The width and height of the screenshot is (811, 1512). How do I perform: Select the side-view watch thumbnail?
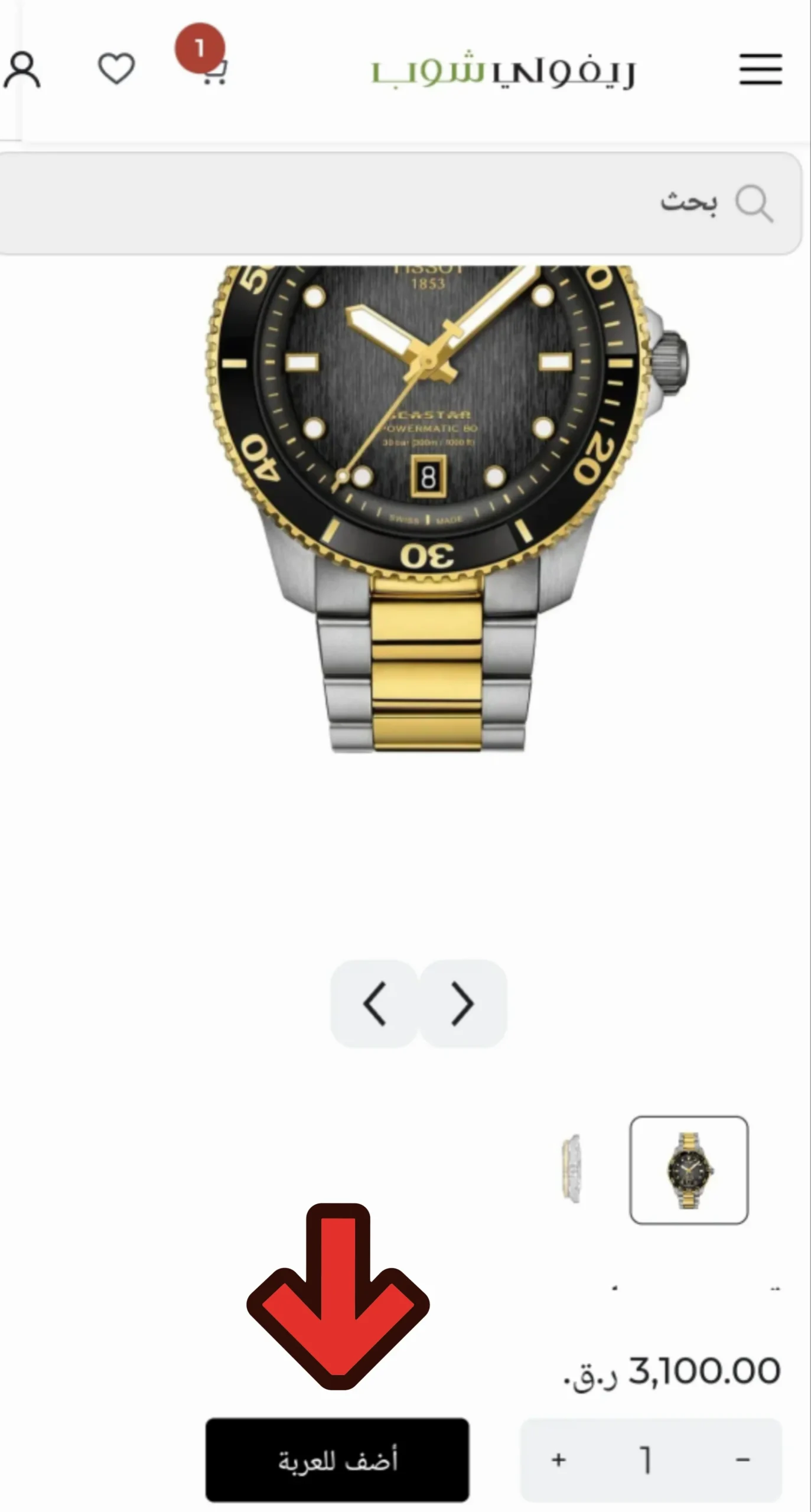(571, 1169)
